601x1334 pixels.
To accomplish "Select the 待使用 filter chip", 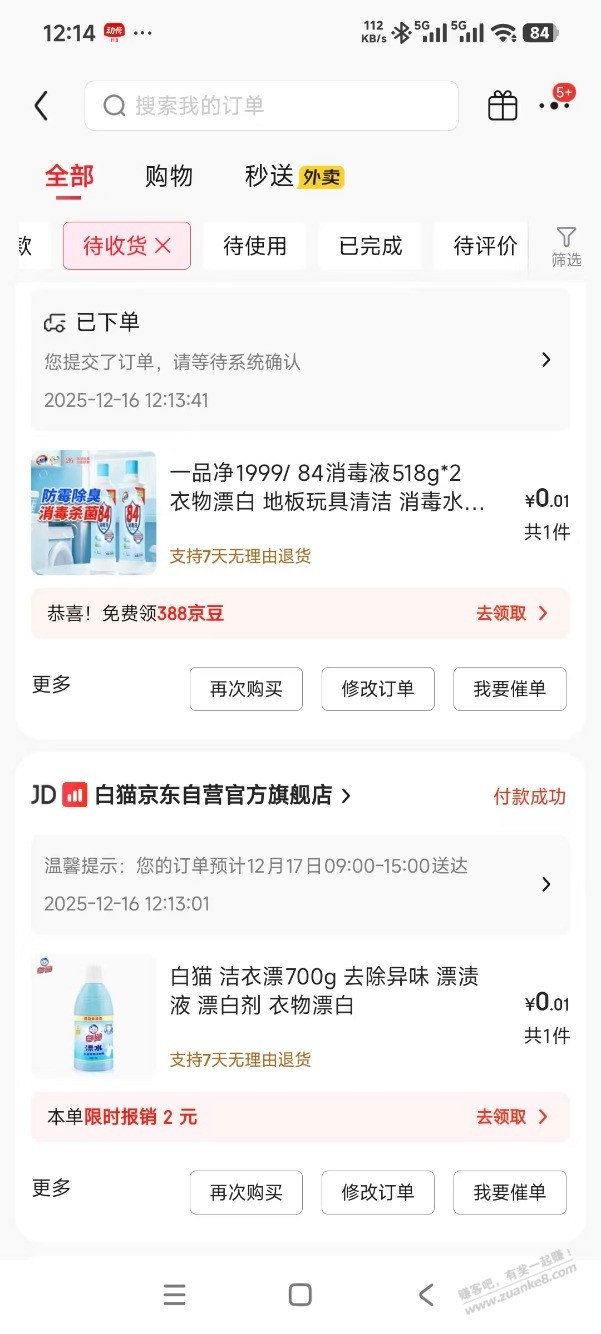I will [254, 246].
